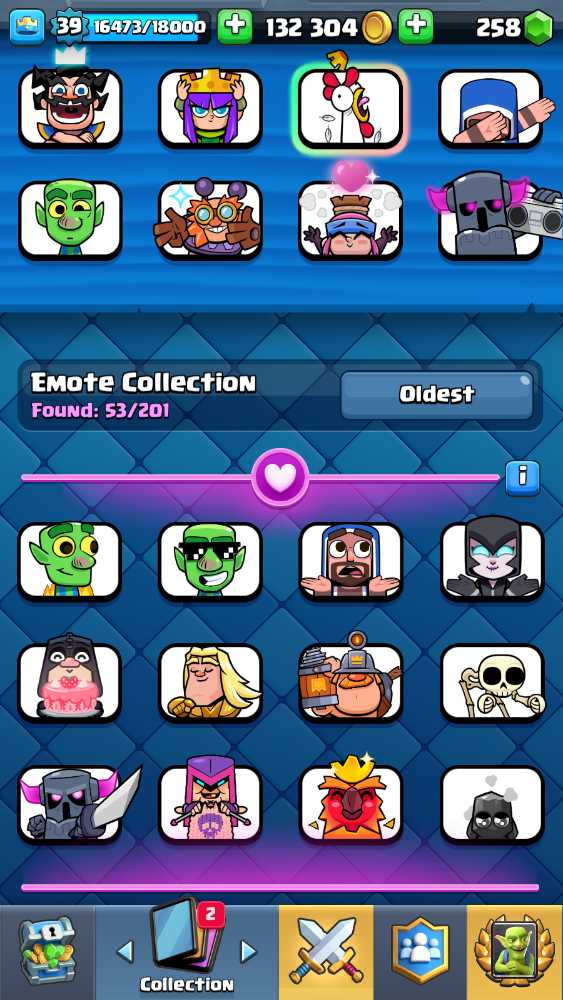Select the laughing King emote in deck
The image size is (563, 1000).
(x=70, y=108)
